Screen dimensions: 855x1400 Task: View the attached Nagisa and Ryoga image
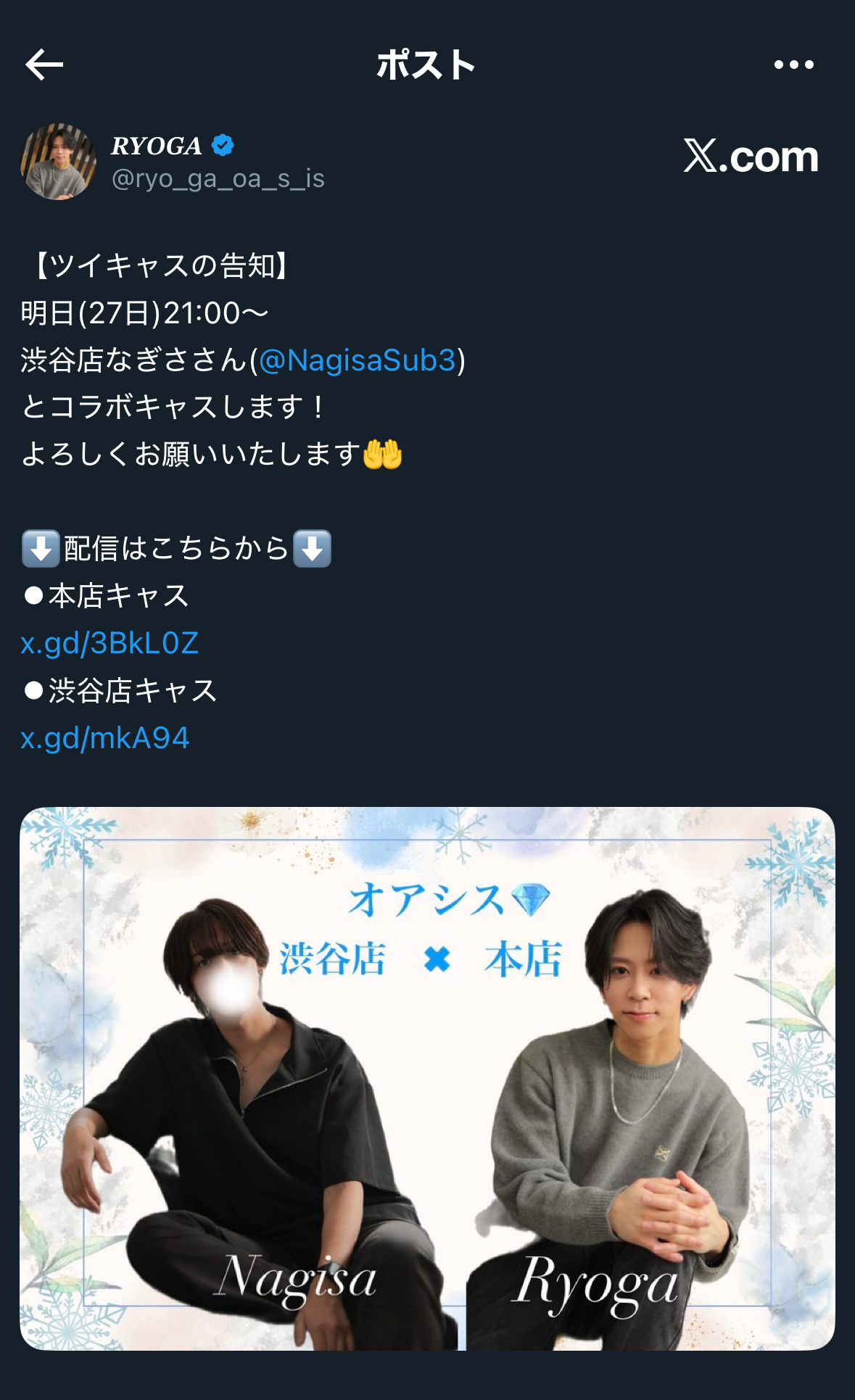tap(427, 1078)
